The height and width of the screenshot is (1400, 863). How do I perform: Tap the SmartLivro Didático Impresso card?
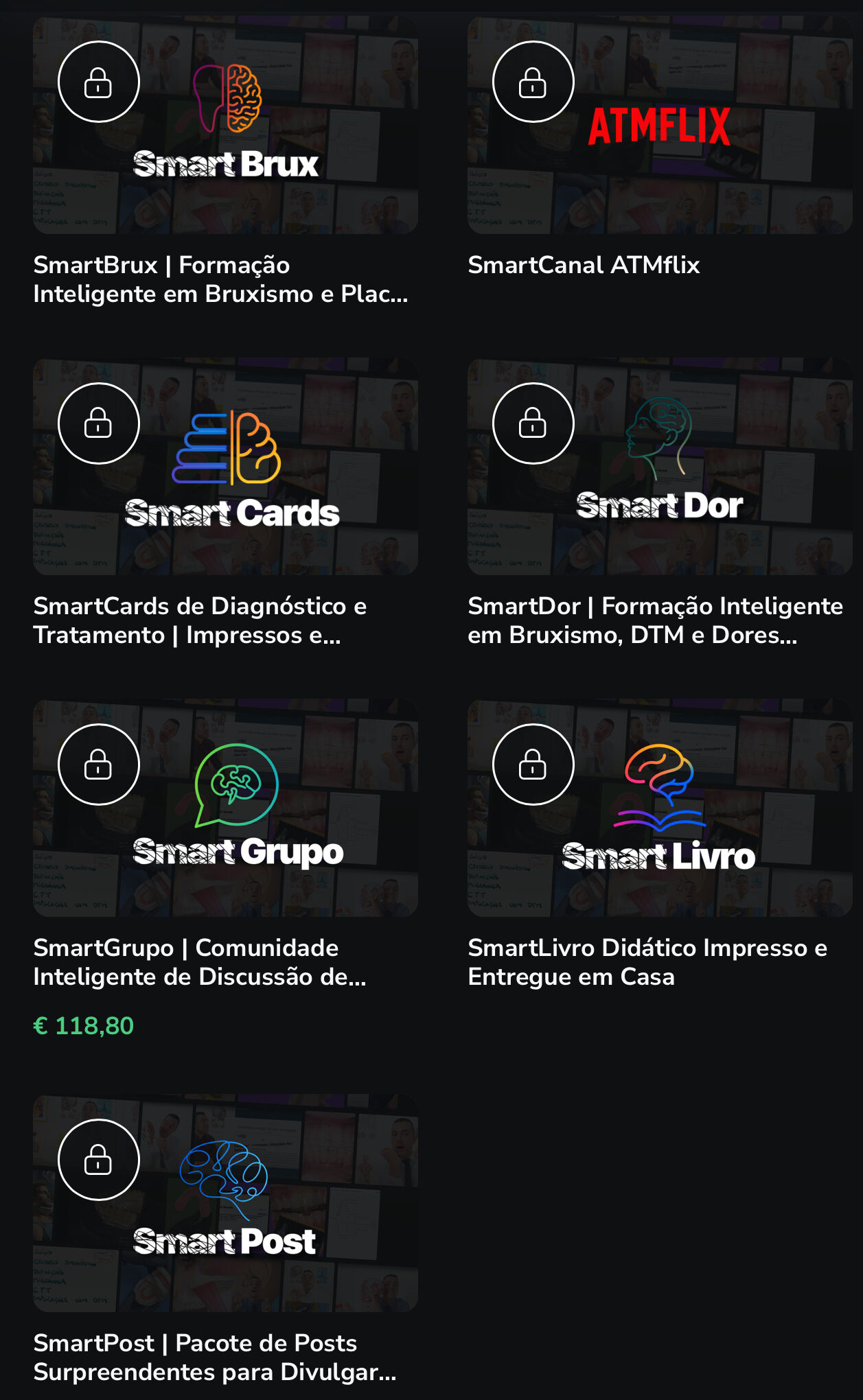(x=659, y=808)
